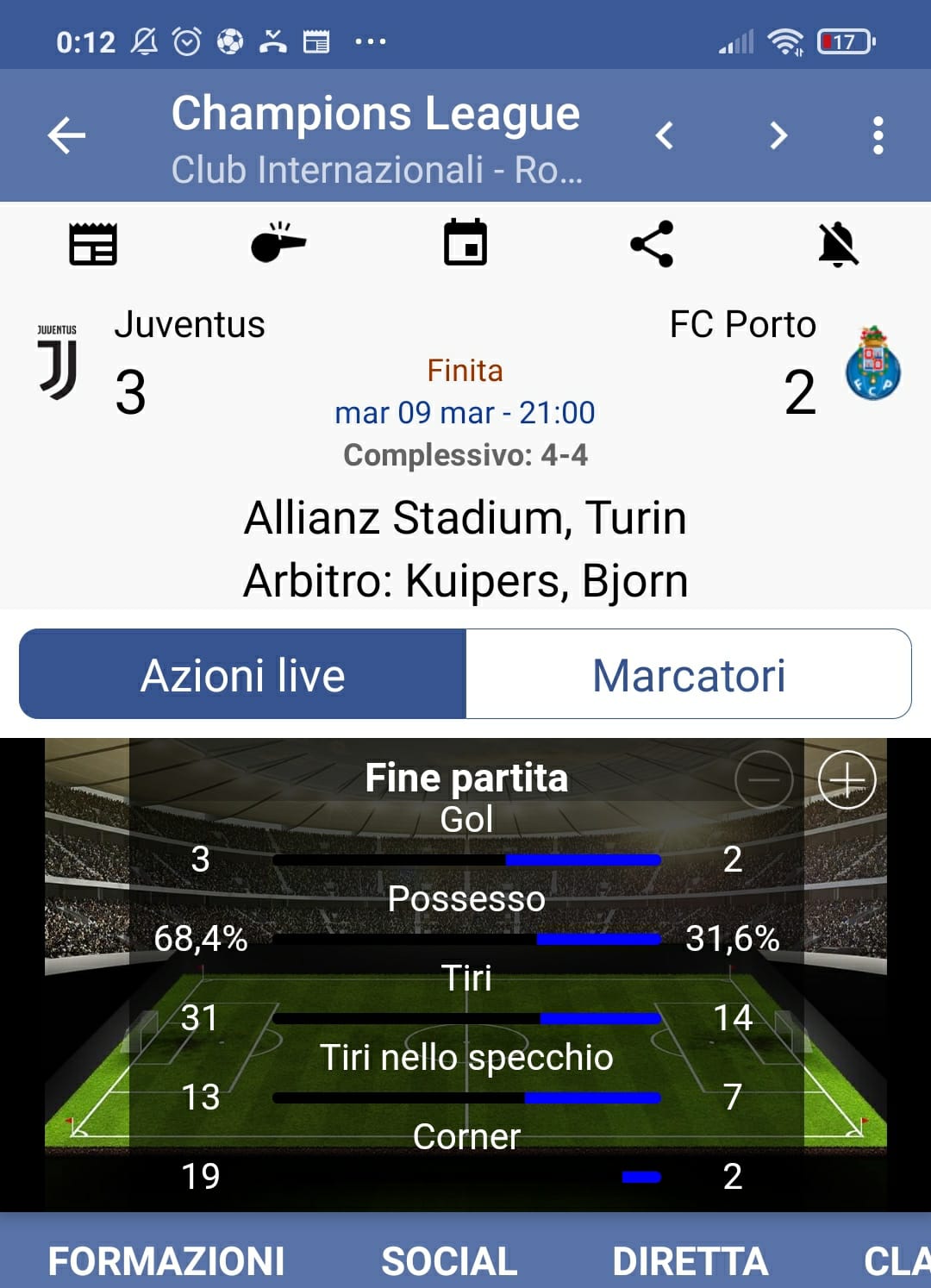Add match to calendar
The height and width of the screenshot is (1288, 931).
465,243
